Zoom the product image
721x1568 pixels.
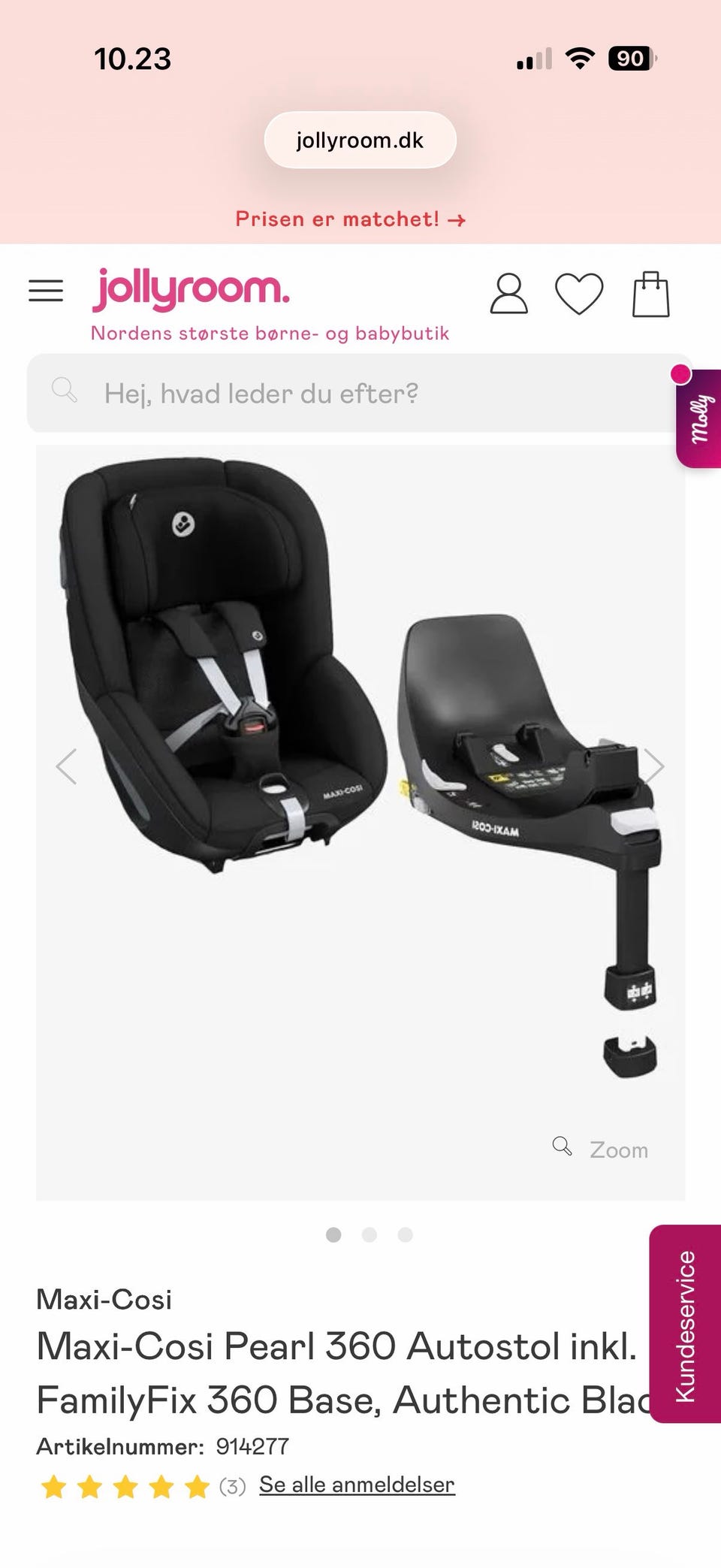point(601,1149)
